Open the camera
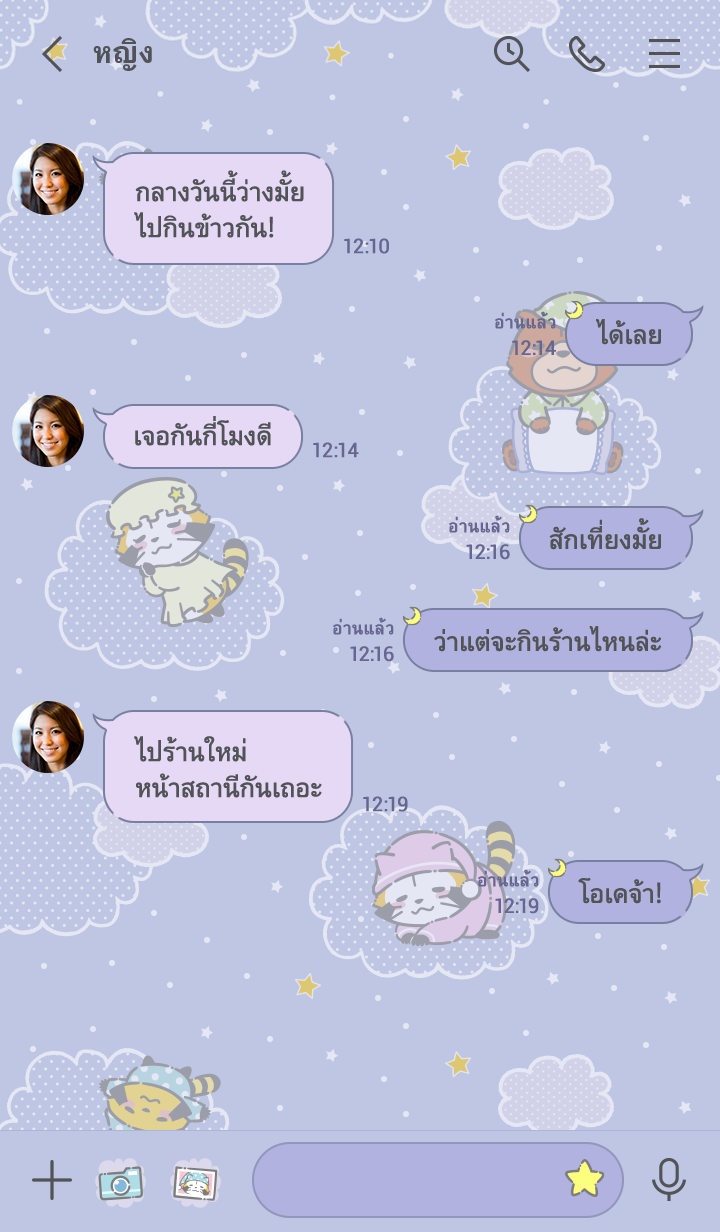Screen dimensions: 720x1232 pos(121,1182)
